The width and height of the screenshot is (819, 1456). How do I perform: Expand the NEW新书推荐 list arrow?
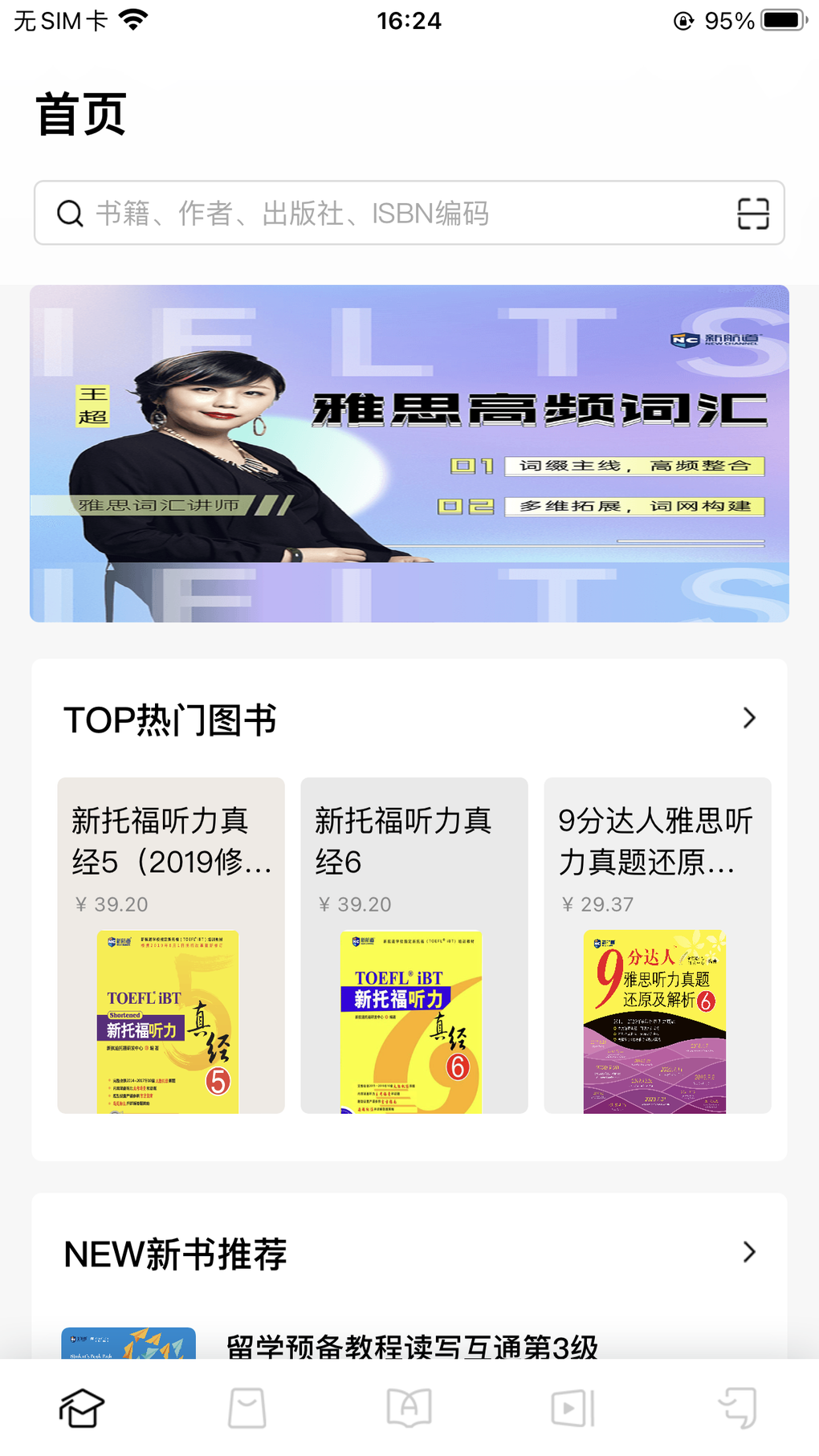pyautogui.click(x=748, y=1252)
